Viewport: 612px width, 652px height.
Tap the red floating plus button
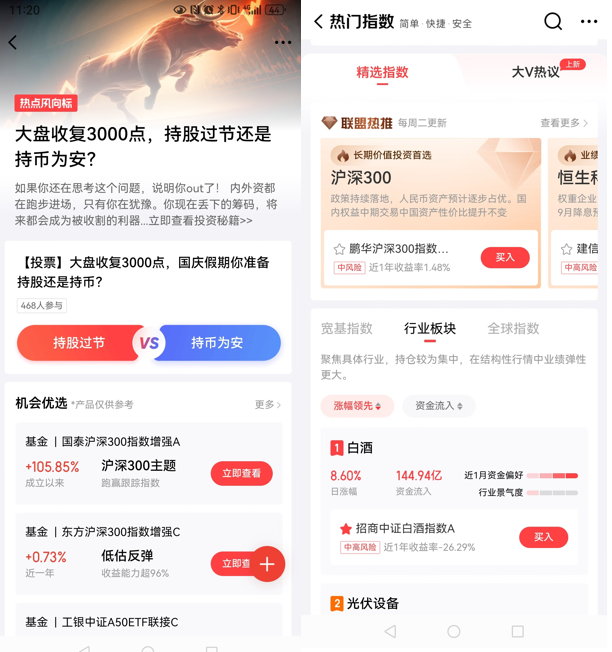tap(267, 564)
